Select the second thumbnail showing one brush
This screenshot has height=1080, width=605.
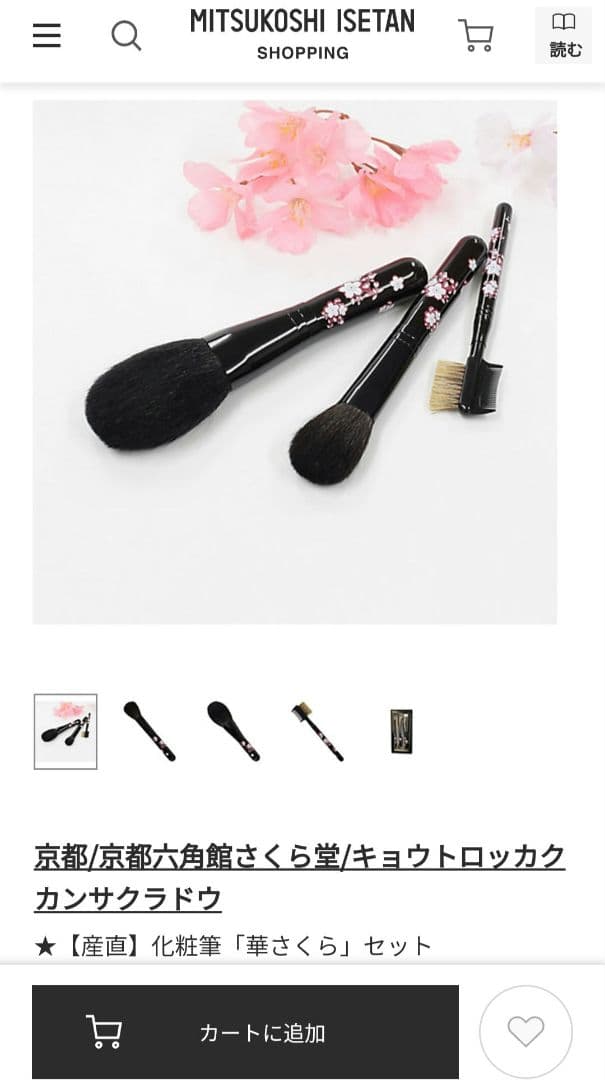pos(150,731)
